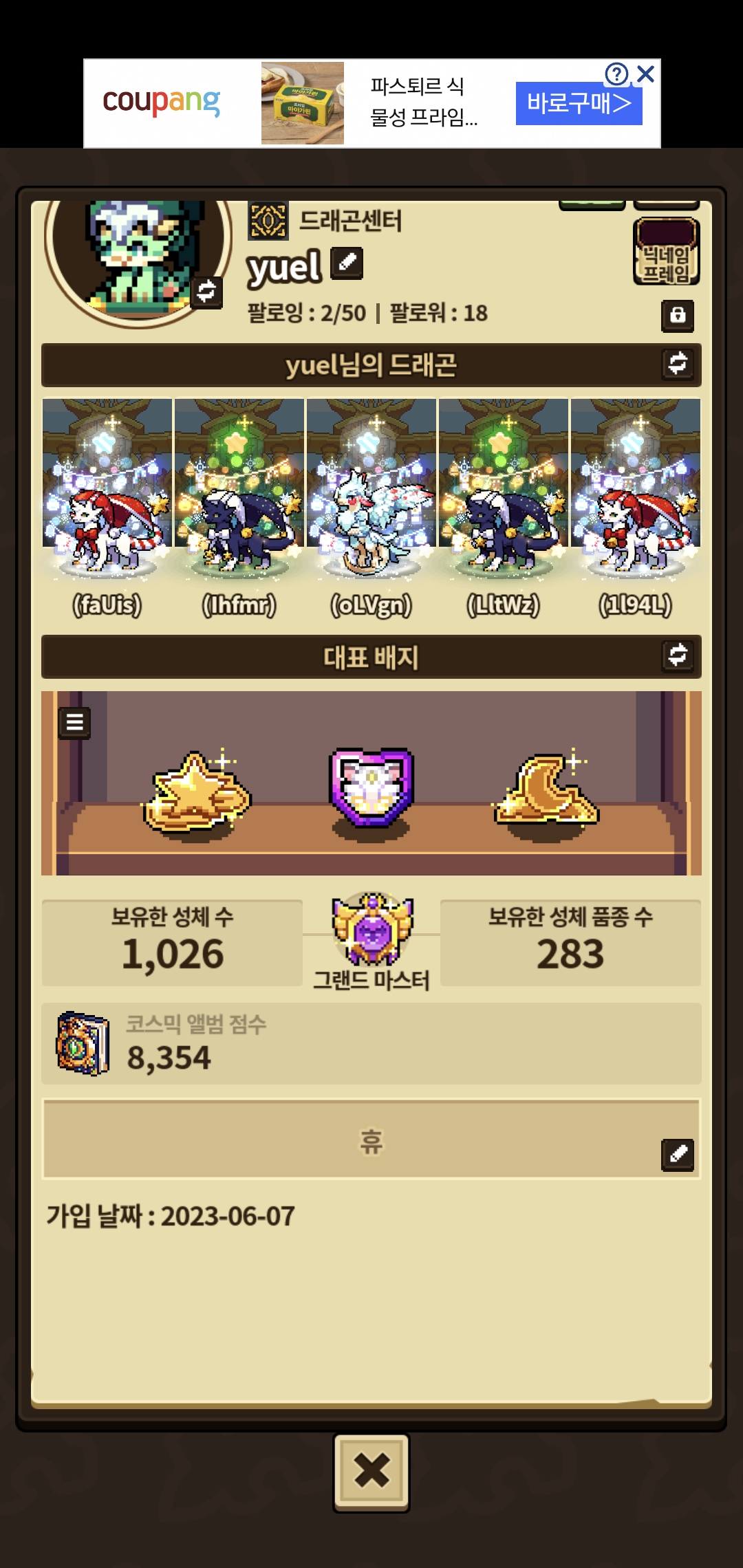Tap 바로구매 on the Coupang ad
The image size is (743, 1568).
point(579,104)
